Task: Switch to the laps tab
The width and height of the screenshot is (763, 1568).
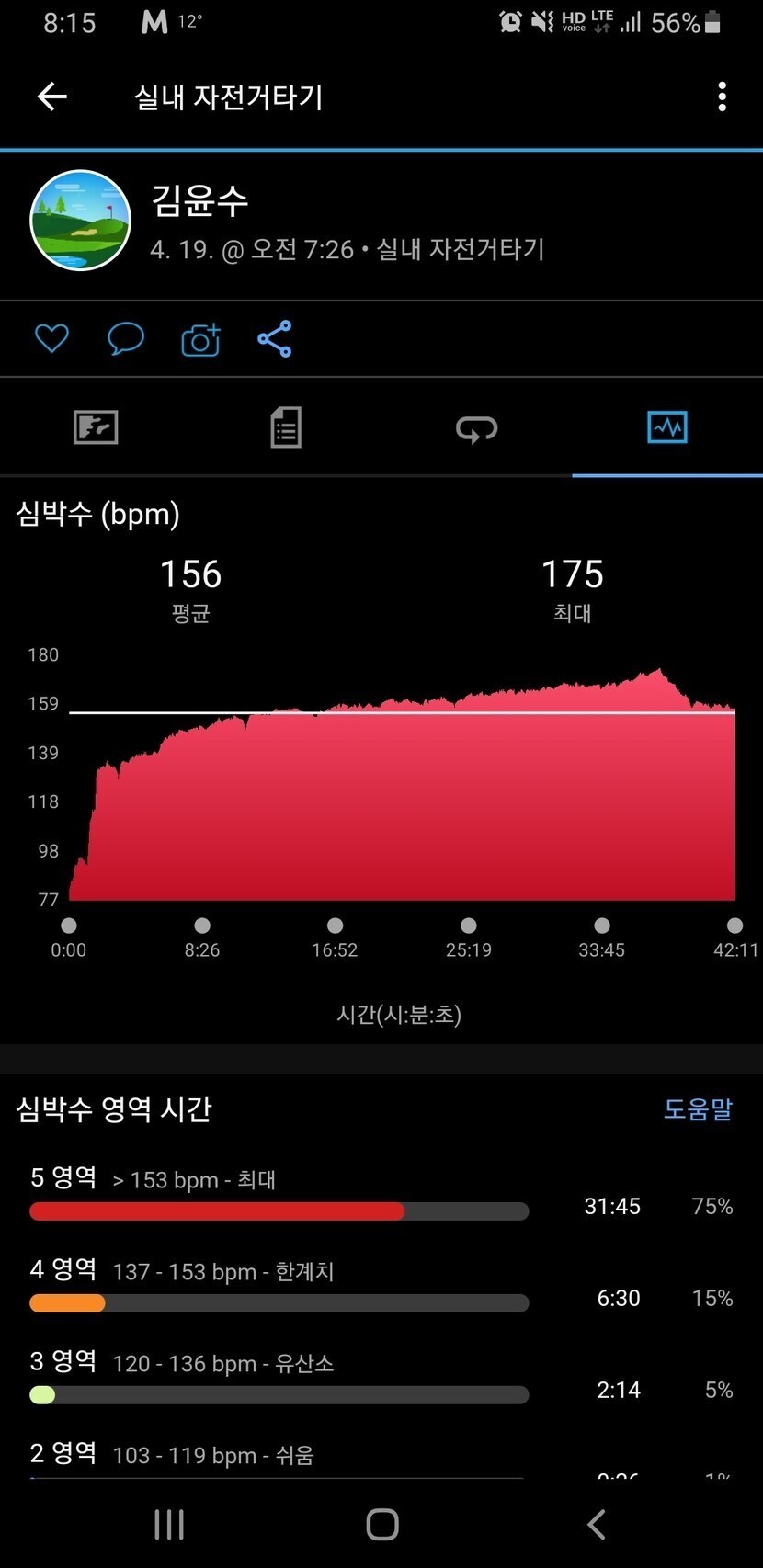Action: point(476,427)
